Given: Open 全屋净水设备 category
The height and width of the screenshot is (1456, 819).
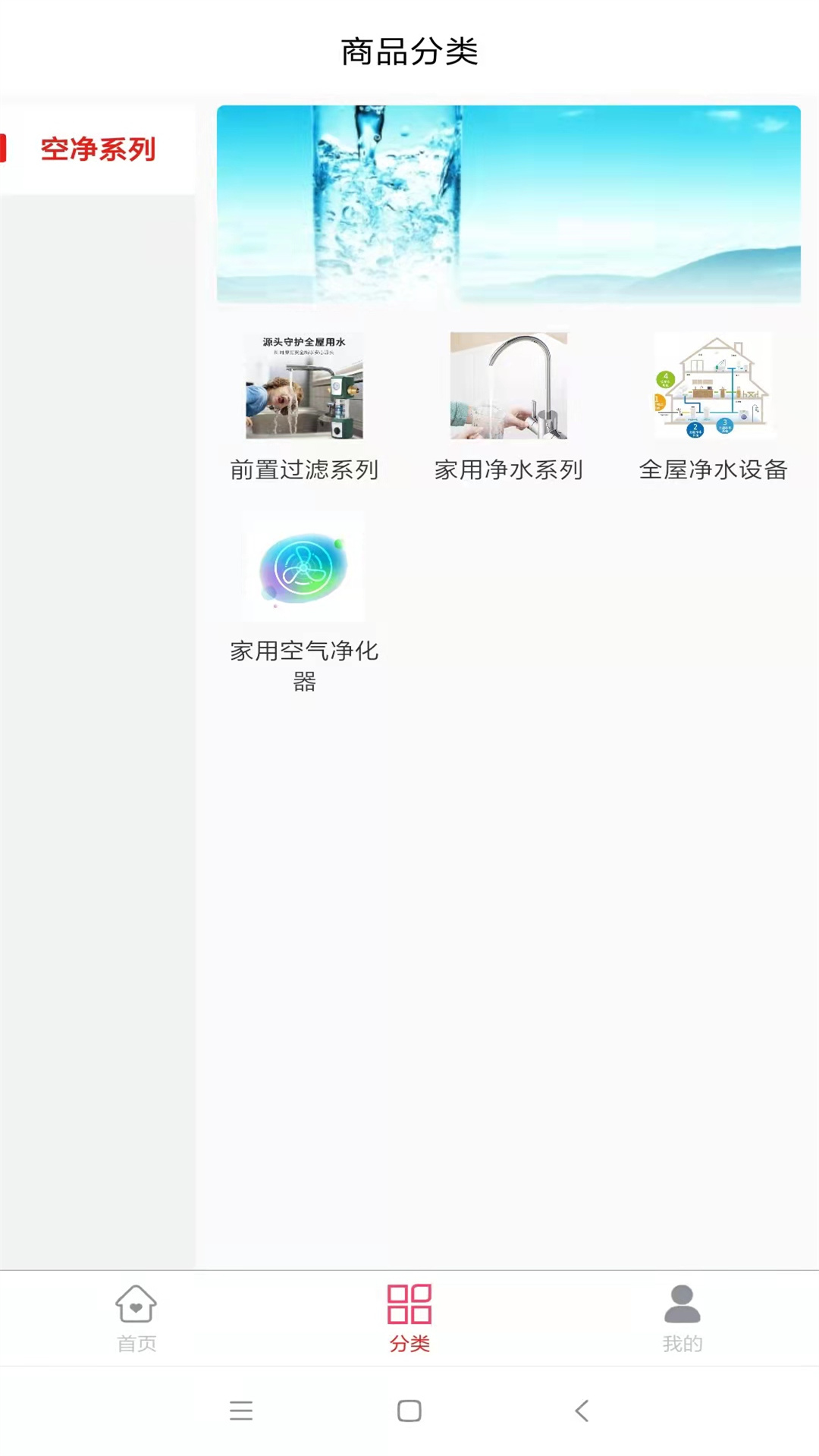Looking at the screenshot, I should (713, 407).
